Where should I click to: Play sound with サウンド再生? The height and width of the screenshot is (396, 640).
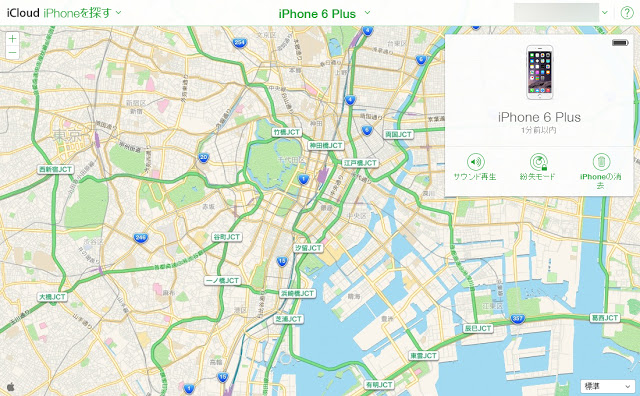click(475, 167)
